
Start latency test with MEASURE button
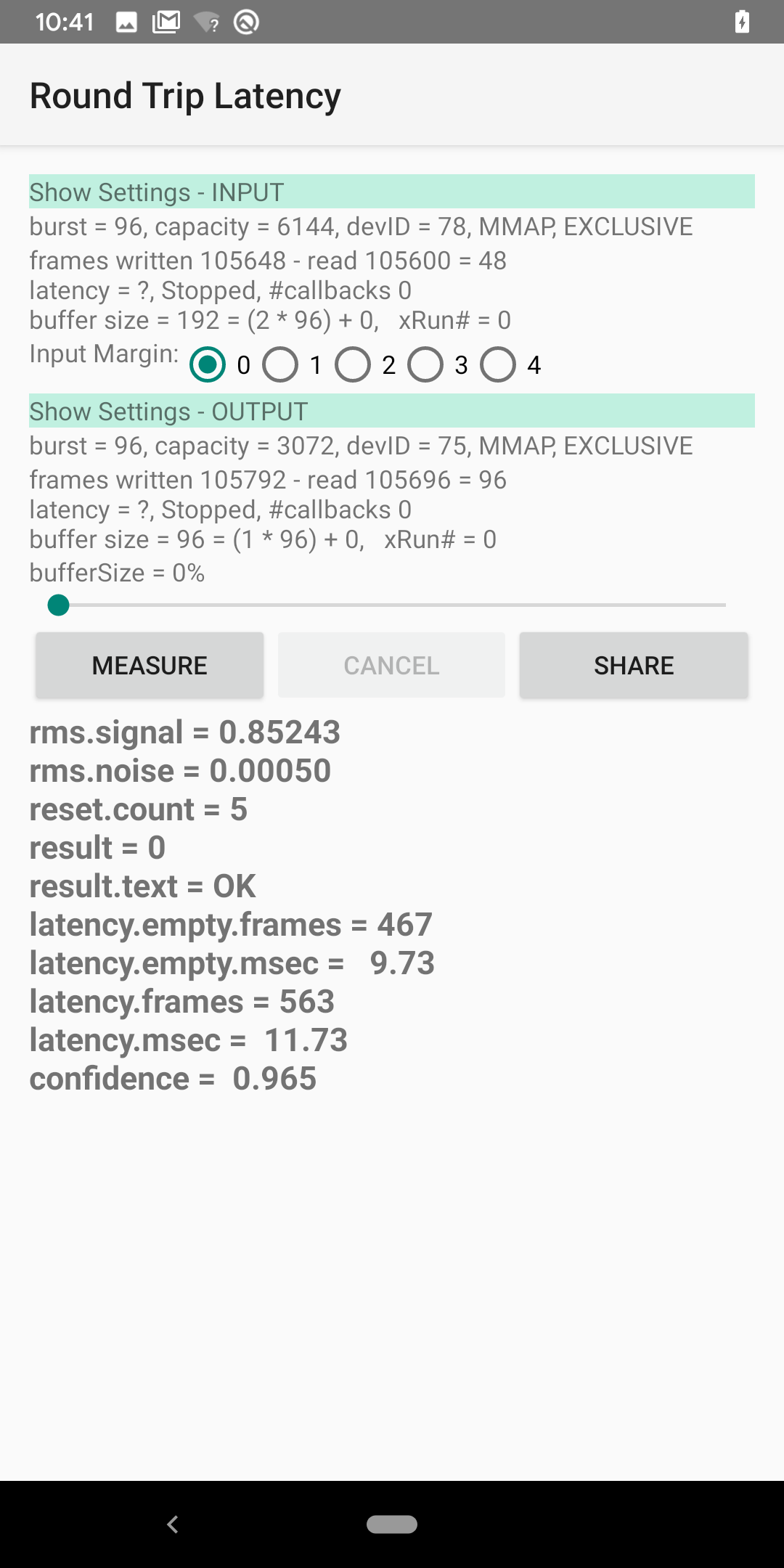150,666
